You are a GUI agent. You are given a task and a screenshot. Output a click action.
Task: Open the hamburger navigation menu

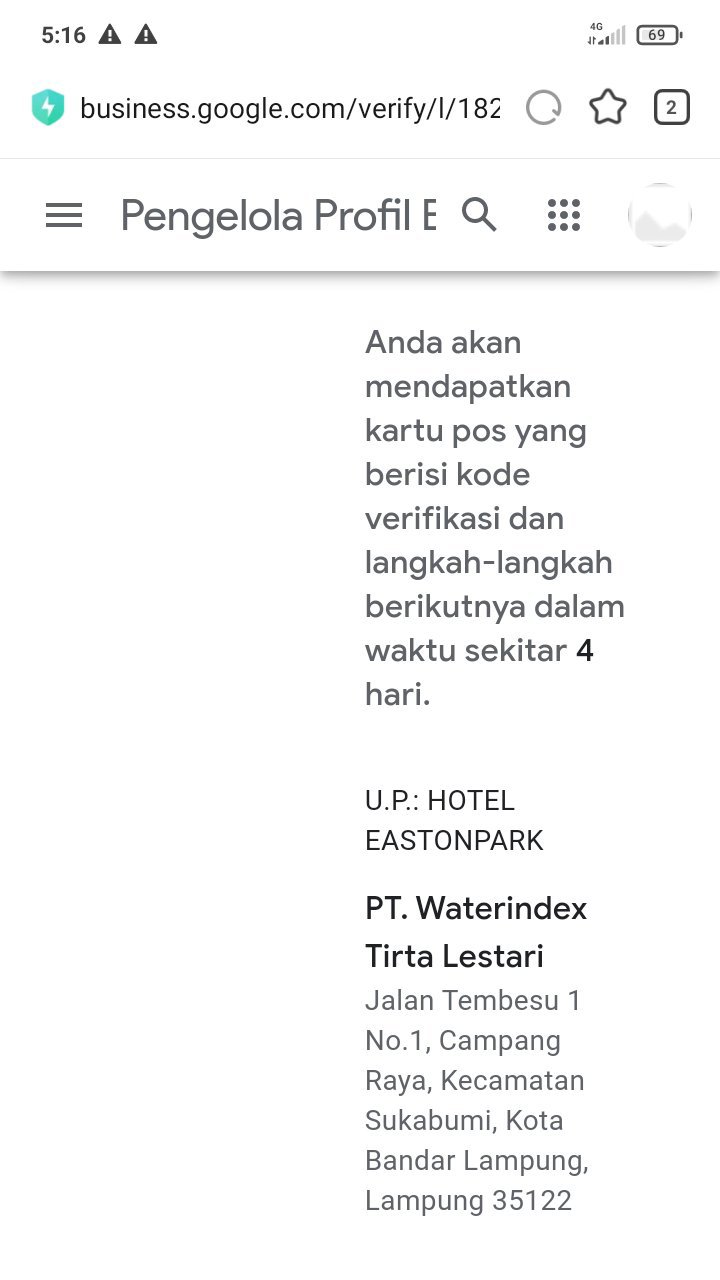click(x=64, y=215)
